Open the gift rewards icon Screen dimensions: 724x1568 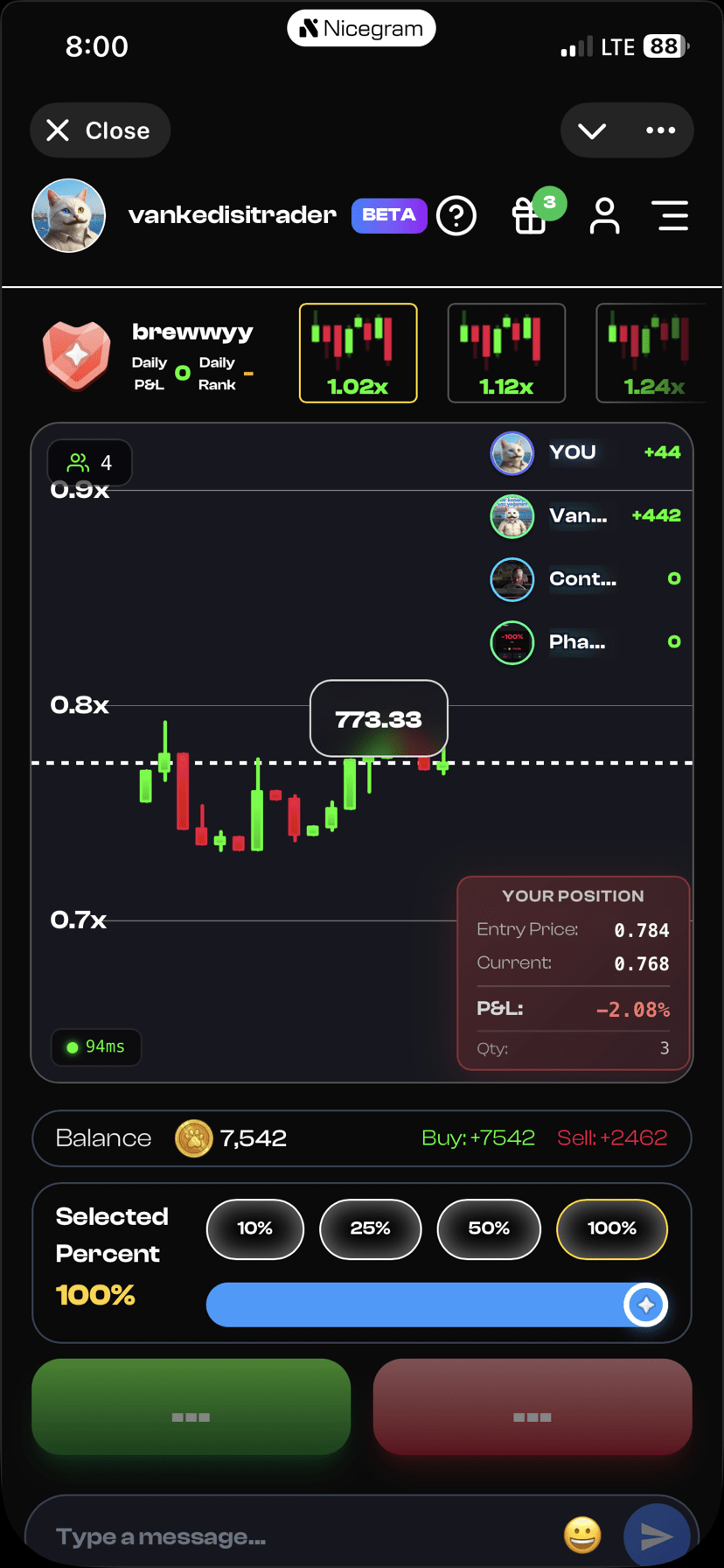tap(530, 215)
